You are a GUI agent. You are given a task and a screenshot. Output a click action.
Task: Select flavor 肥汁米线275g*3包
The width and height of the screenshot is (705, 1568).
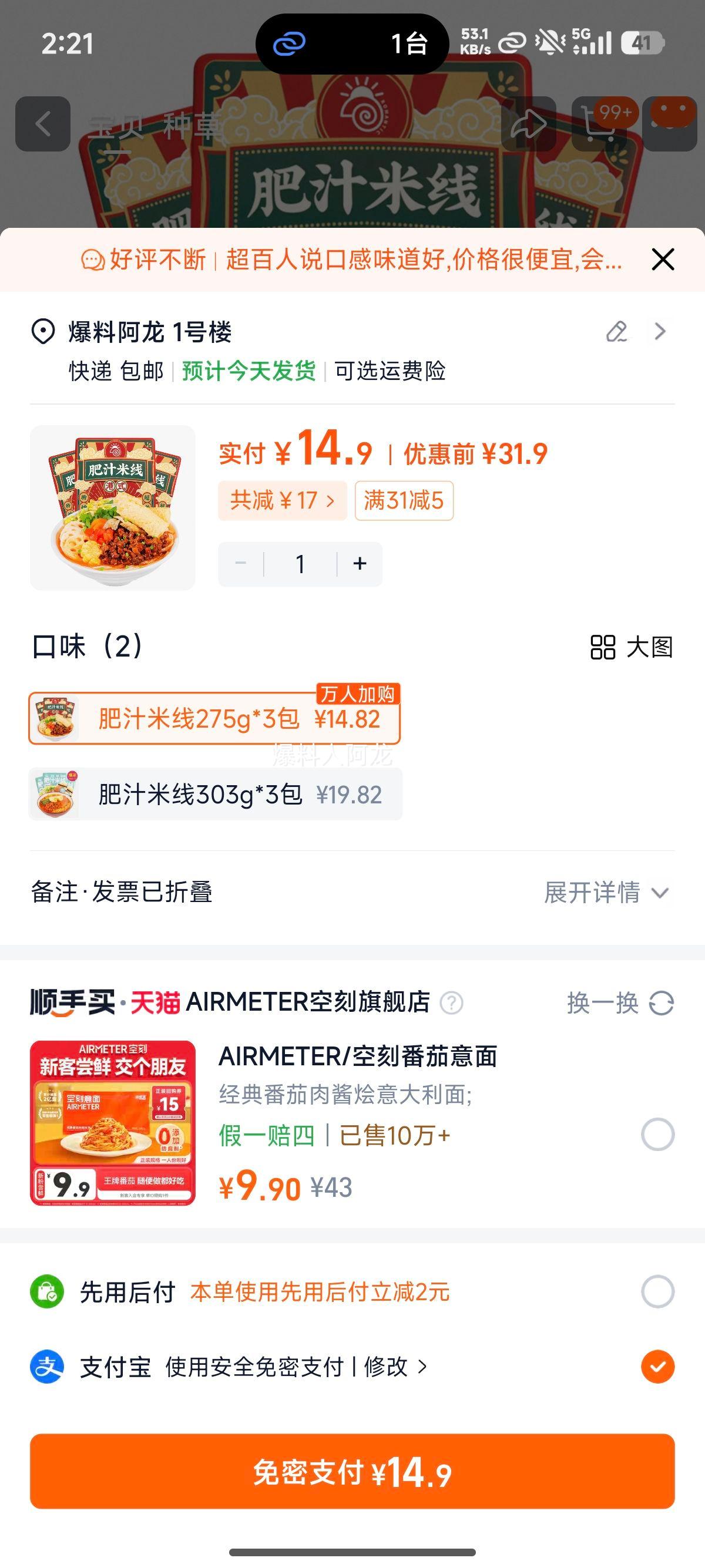214,719
